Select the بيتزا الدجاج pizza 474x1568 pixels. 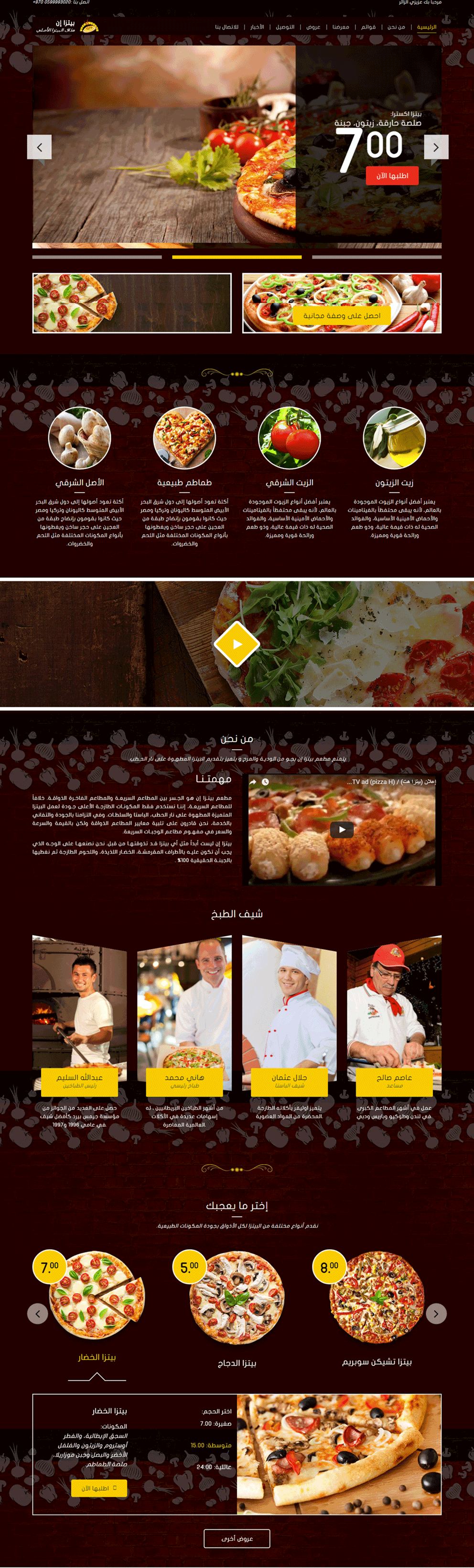click(x=237, y=1362)
